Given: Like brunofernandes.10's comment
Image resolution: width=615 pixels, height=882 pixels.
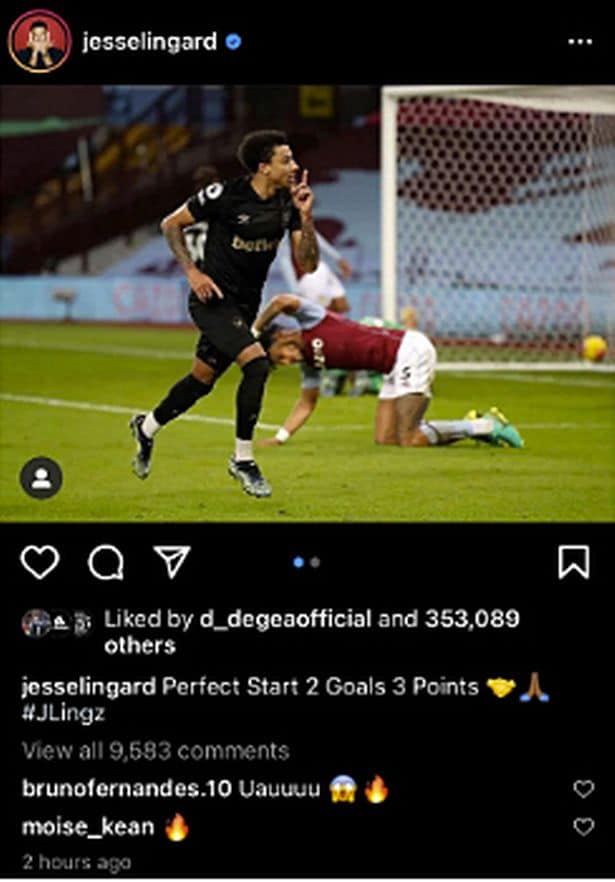Looking at the screenshot, I should coord(584,789).
